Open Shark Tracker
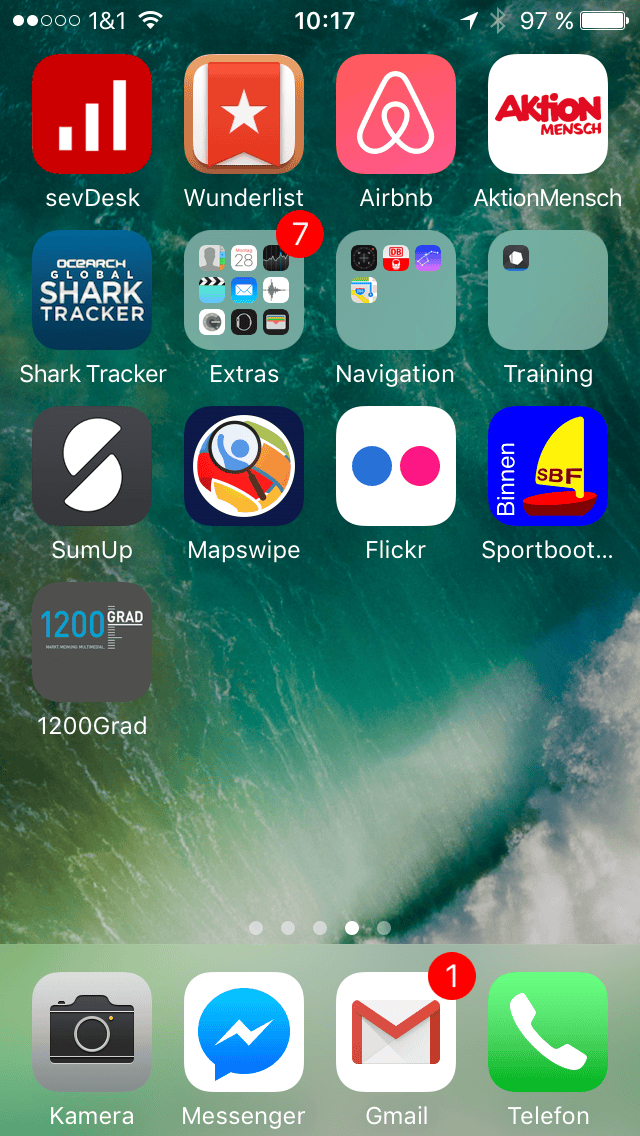 [x=92, y=290]
